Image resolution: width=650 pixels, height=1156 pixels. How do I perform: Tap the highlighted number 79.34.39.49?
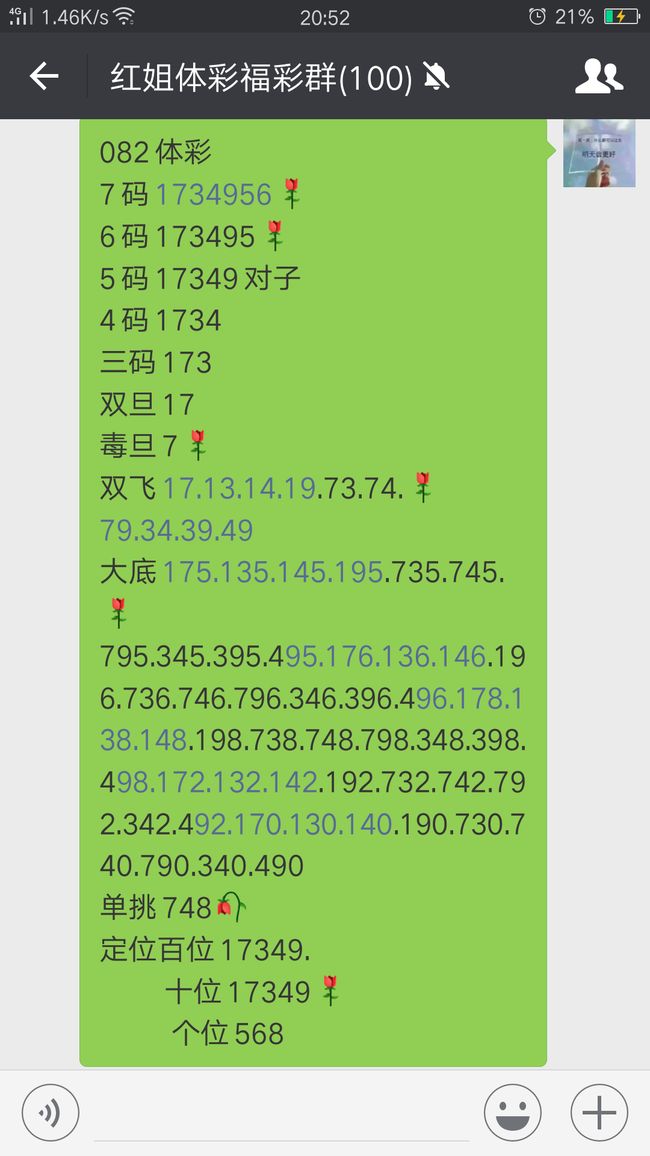click(x=176, y=529)
